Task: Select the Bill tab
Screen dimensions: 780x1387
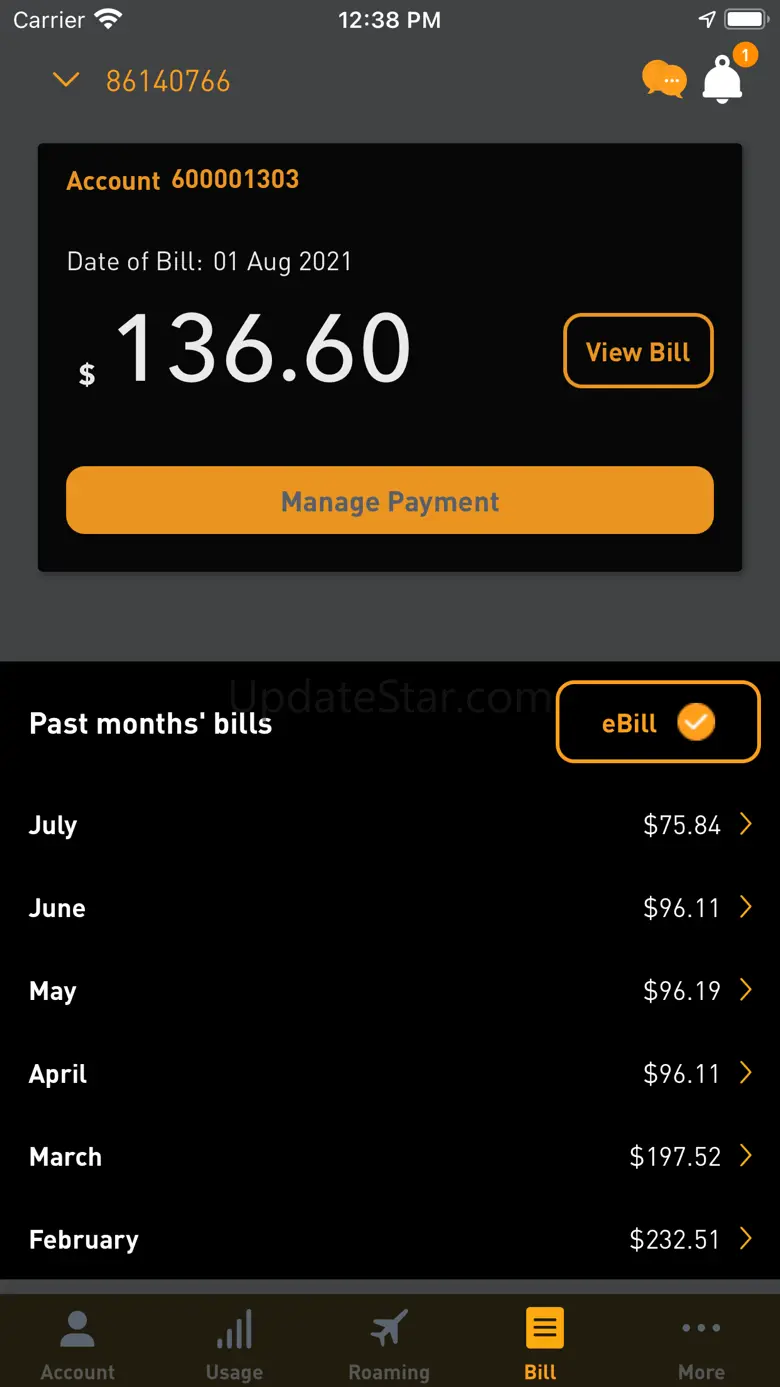Action: (x=544, y=1344)
